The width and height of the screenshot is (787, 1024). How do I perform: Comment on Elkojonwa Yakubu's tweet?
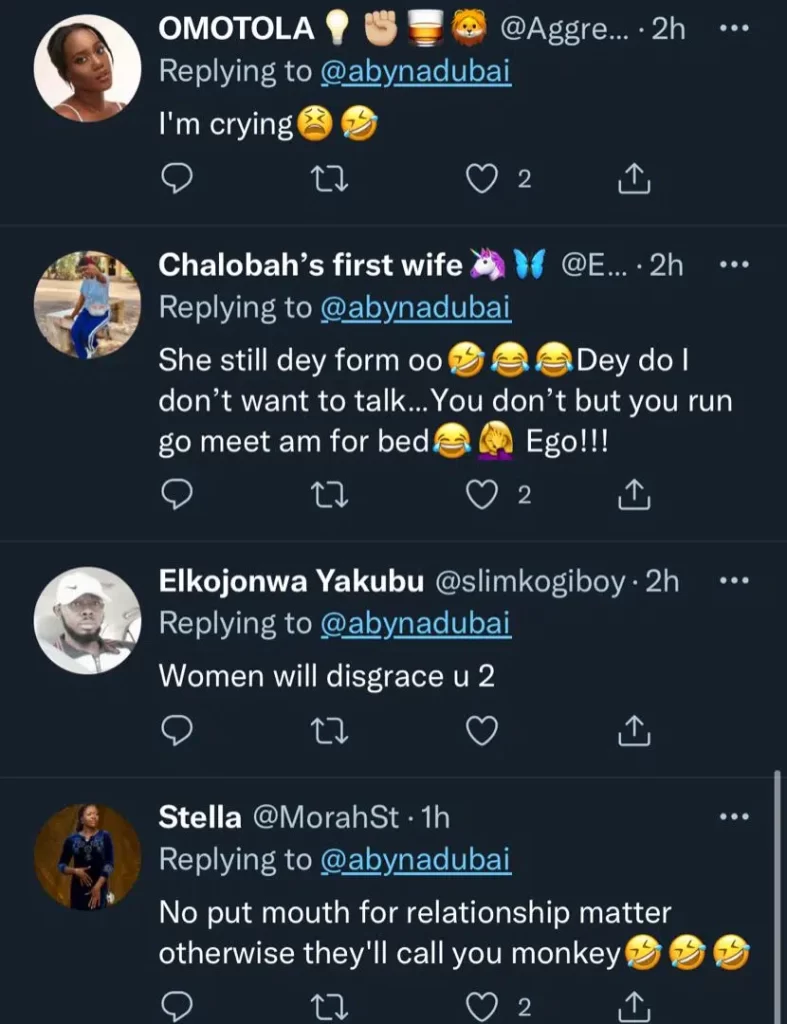tap(177, 732)
